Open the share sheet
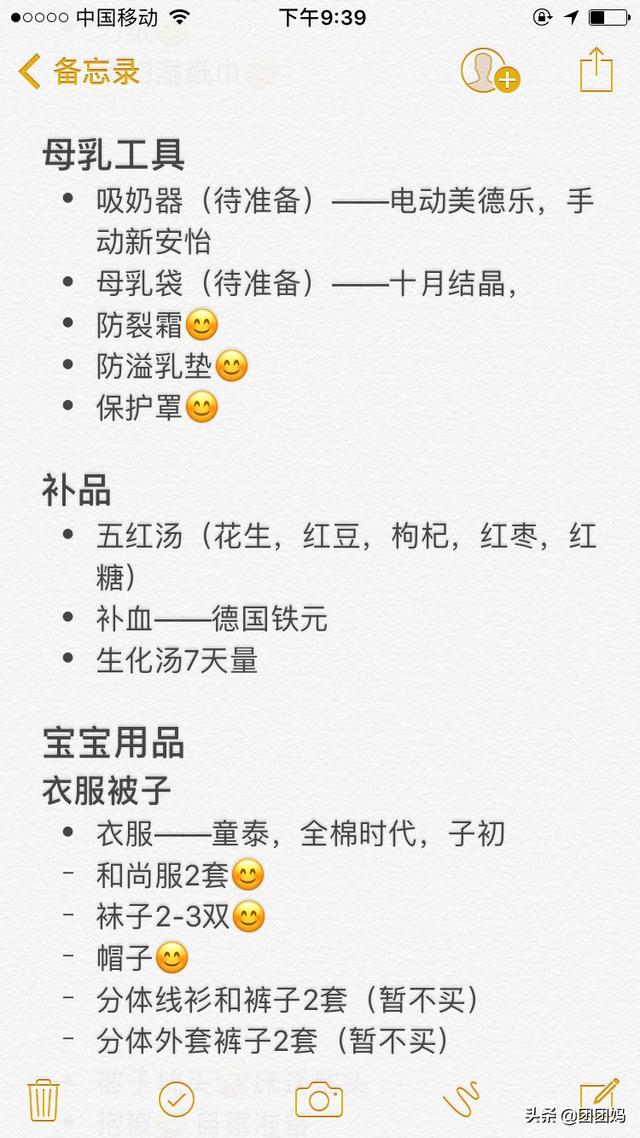Image resolution: width=640 pixels, height=1138 pixels. (596, 70)
